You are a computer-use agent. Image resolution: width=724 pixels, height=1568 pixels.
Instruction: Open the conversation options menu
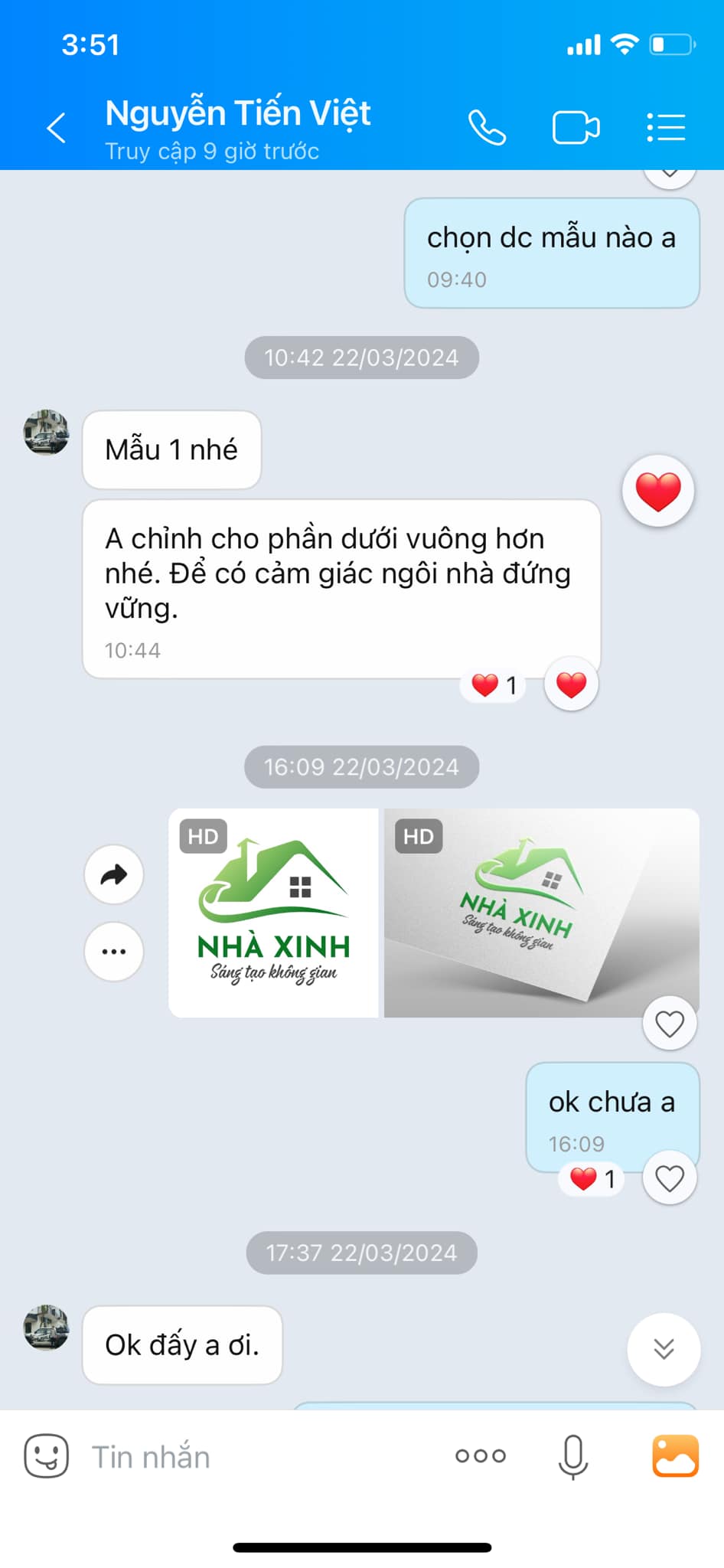[x=665, y=128]
